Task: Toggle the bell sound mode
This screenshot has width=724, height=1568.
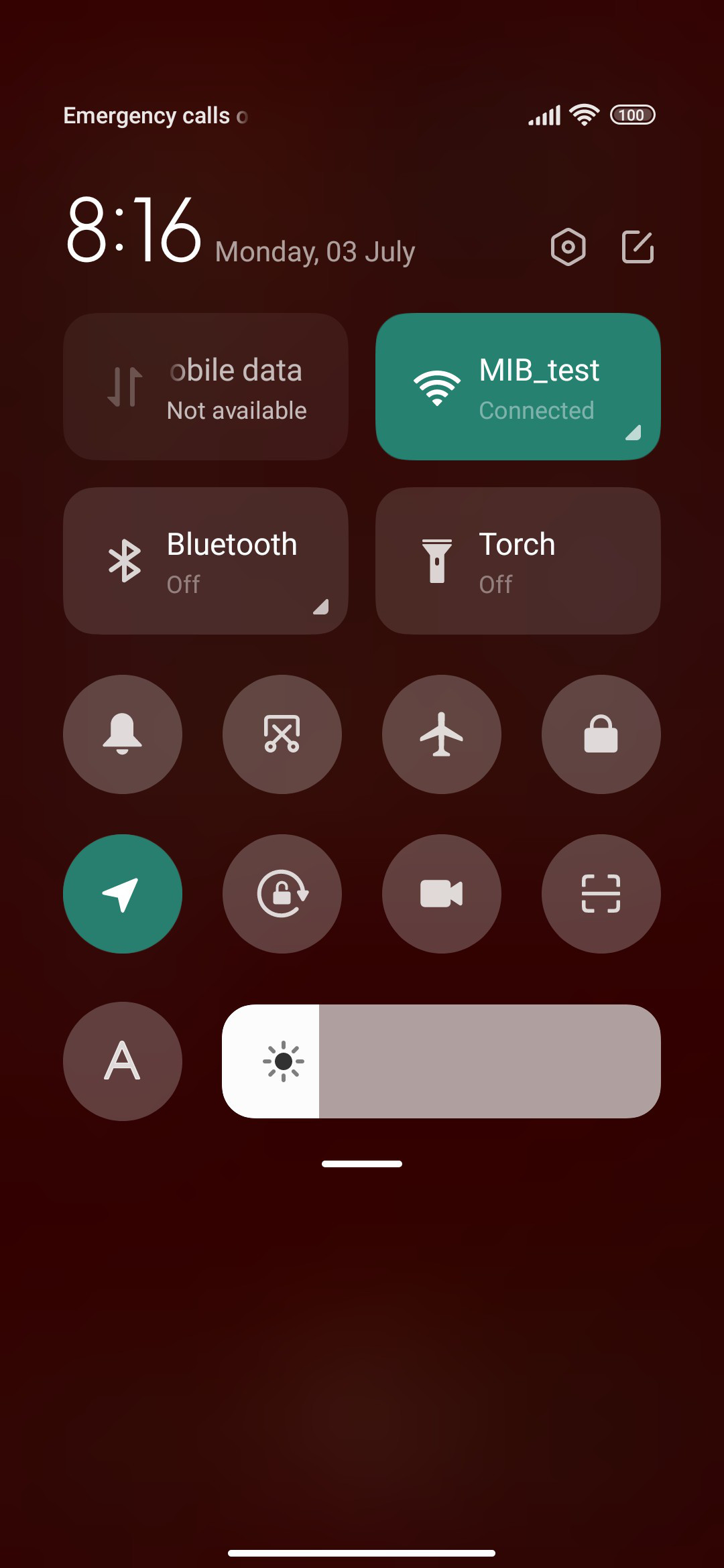Action: click(x=123, y=734)
